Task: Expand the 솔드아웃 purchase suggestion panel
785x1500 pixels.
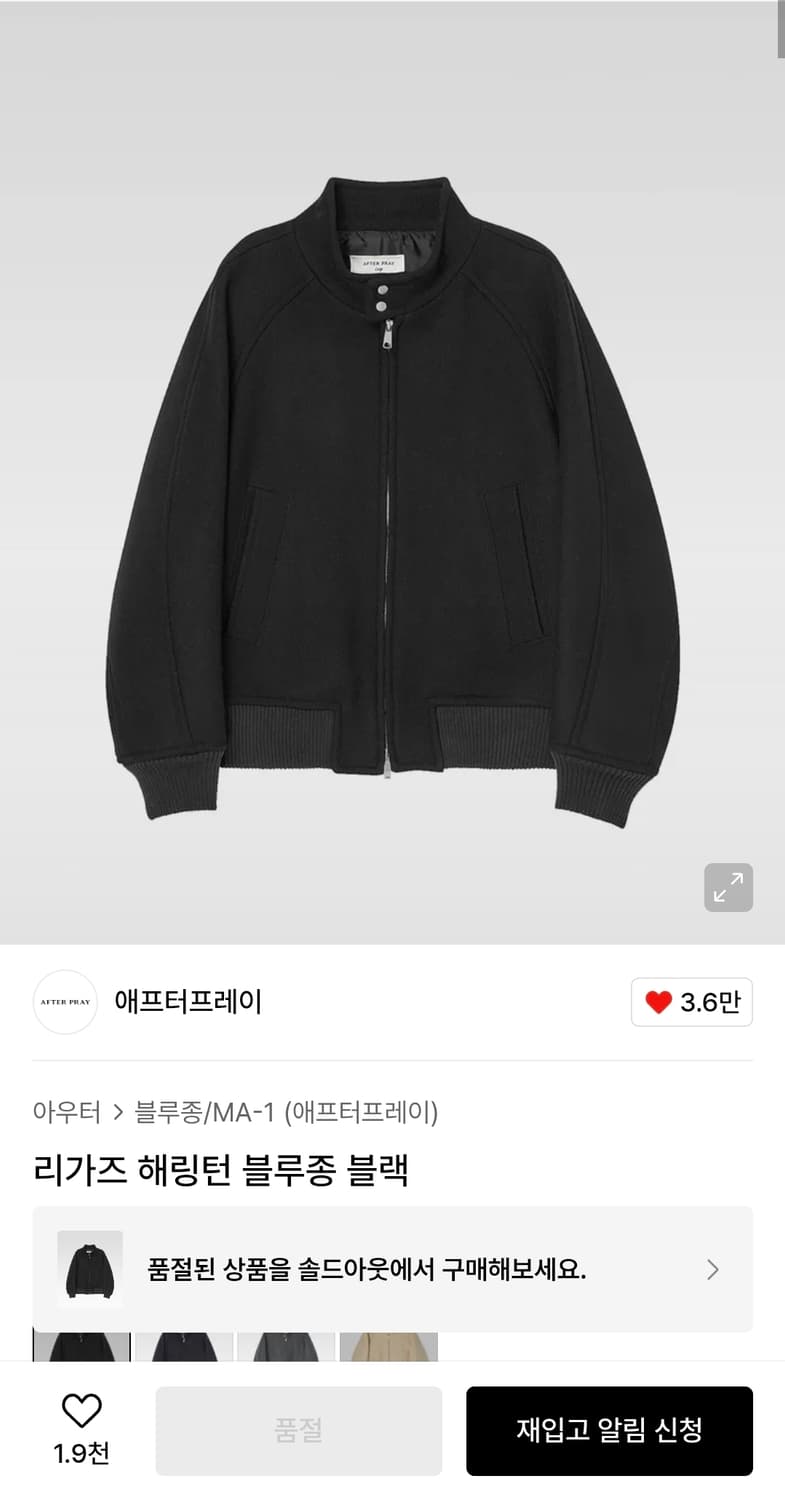Action: 393,1269
